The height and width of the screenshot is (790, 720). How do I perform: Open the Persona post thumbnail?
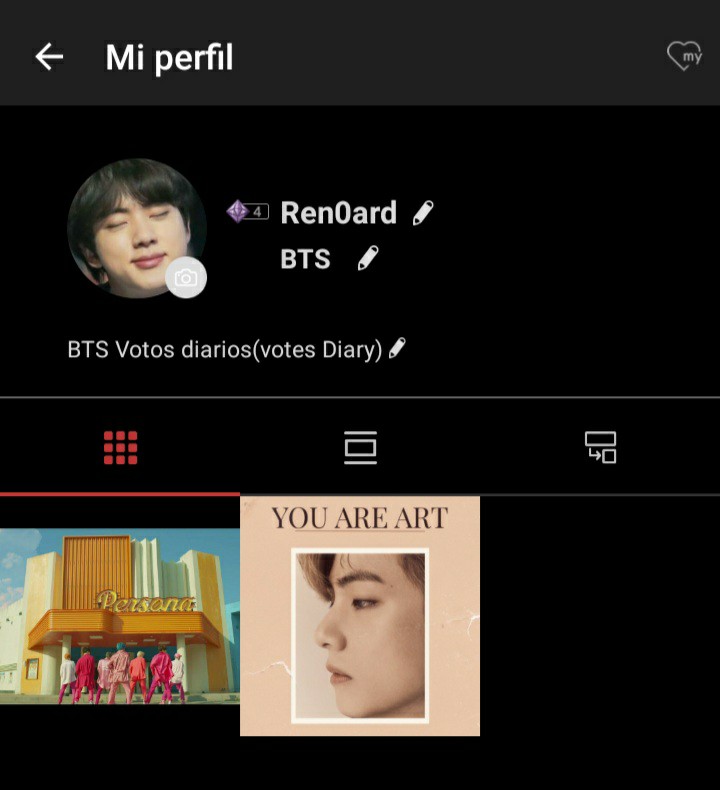[x=120, y=616]
